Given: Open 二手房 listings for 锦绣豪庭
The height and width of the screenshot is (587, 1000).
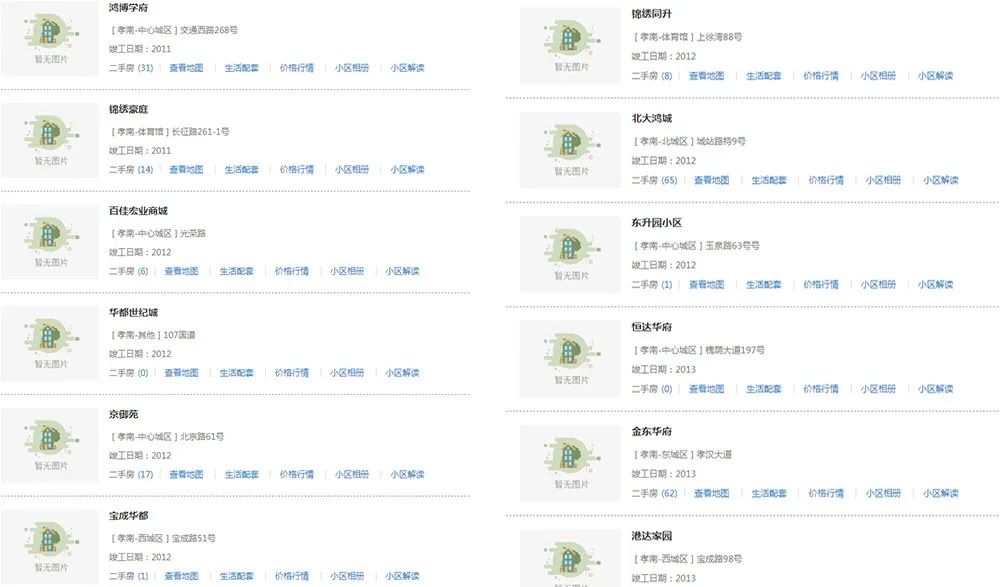Looking at the screenshot, I should click(131, 170).
